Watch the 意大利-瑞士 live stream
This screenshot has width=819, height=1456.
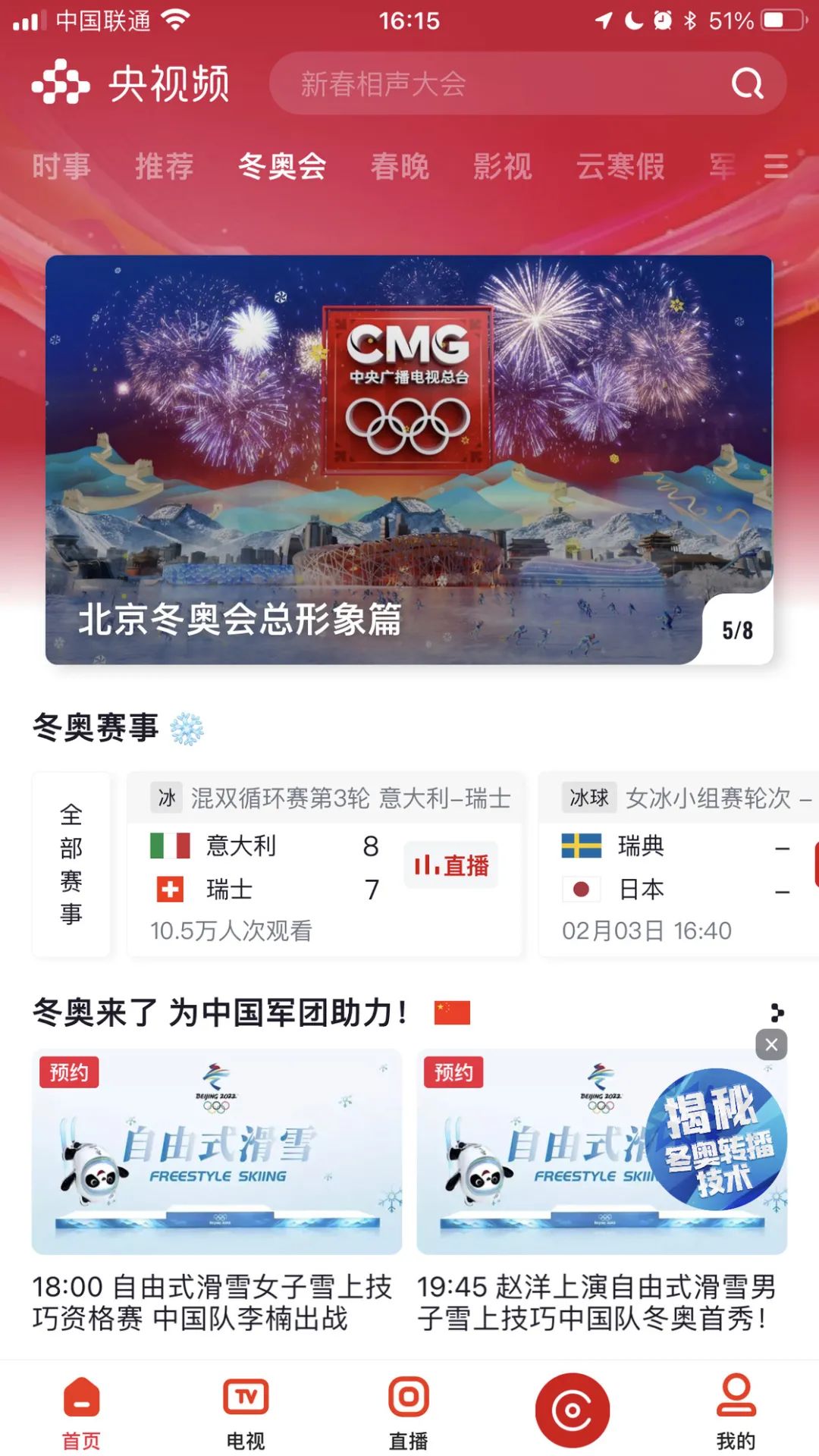click(x=450, y=865)
